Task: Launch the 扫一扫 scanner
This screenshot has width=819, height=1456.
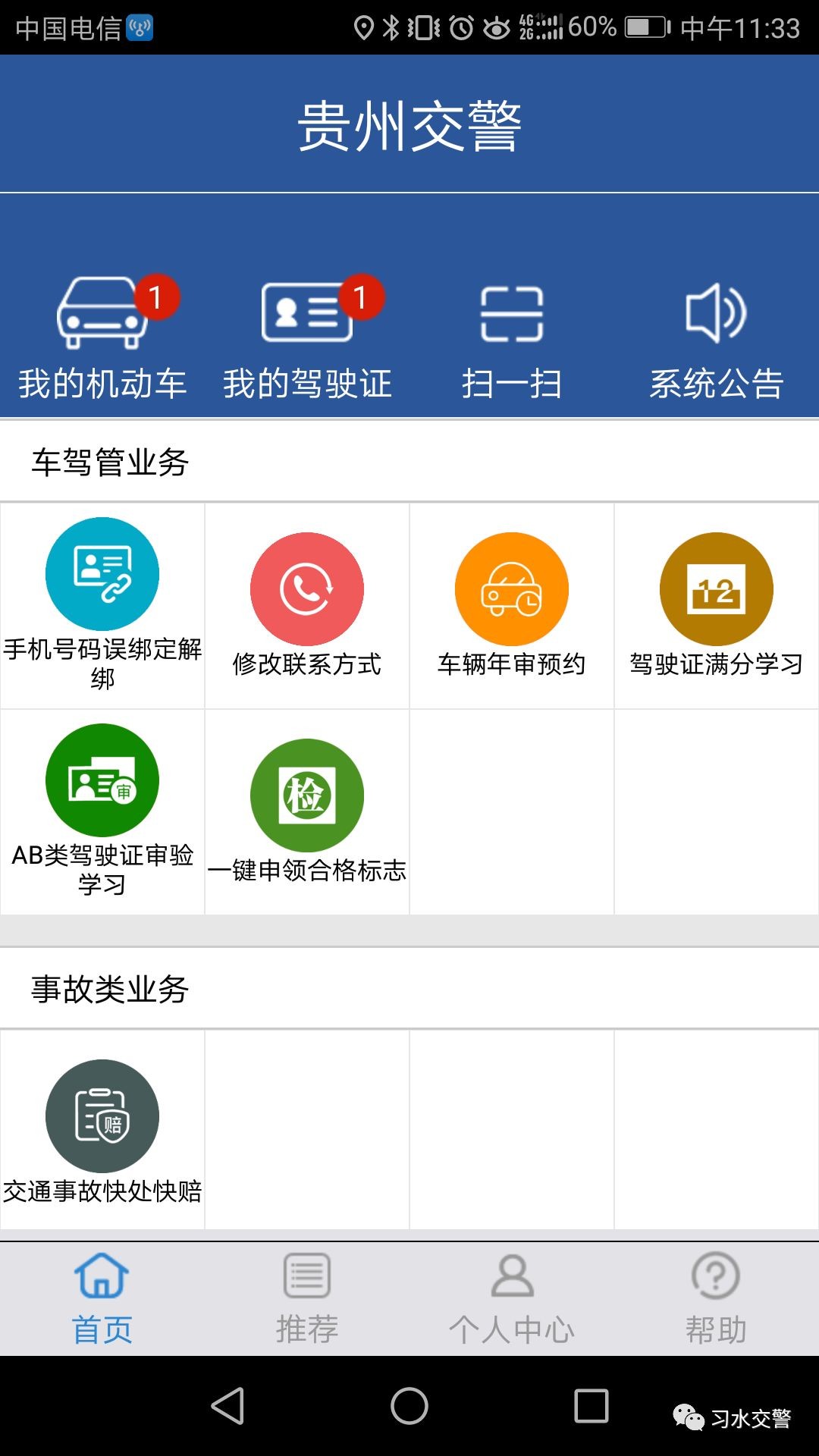Action: pos(512,337)
